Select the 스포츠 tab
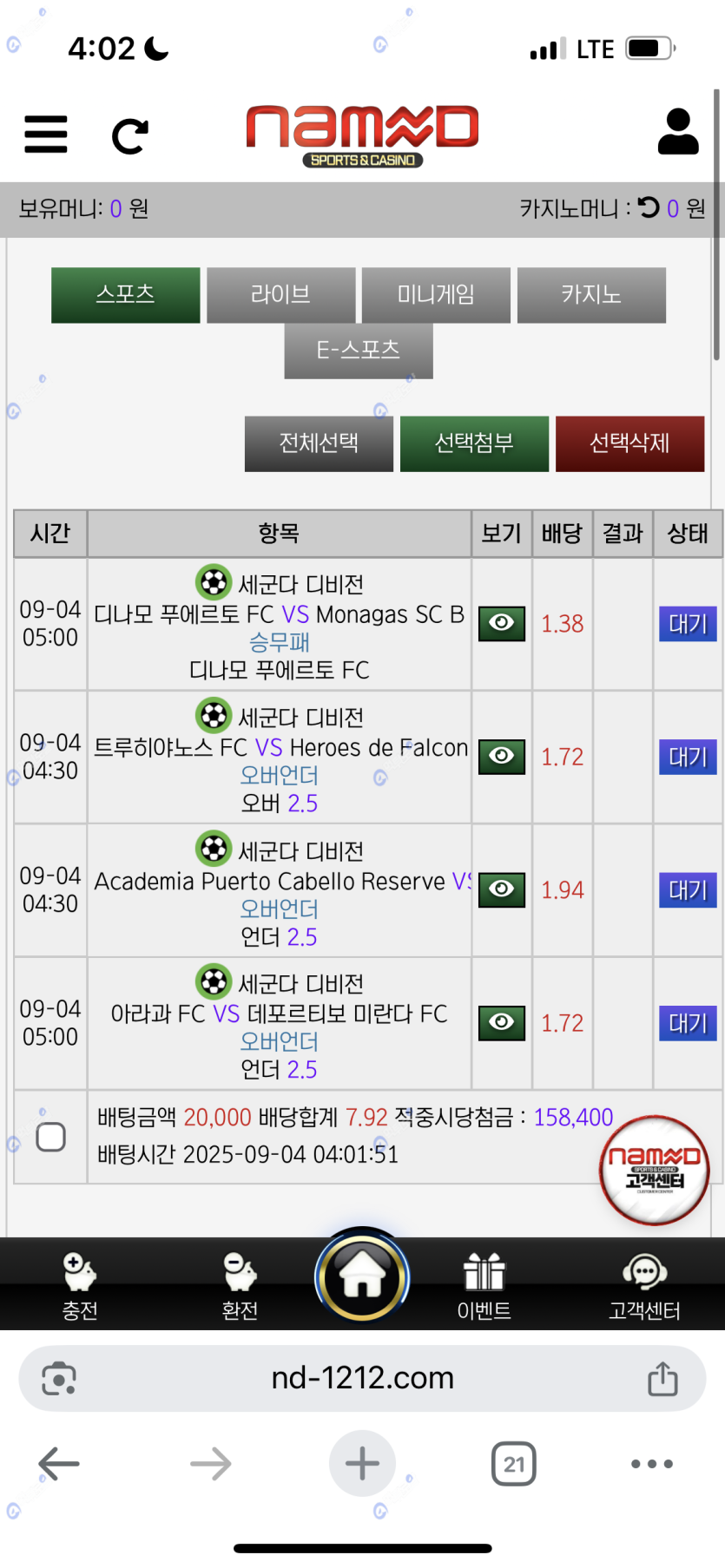 pos(126,295)
